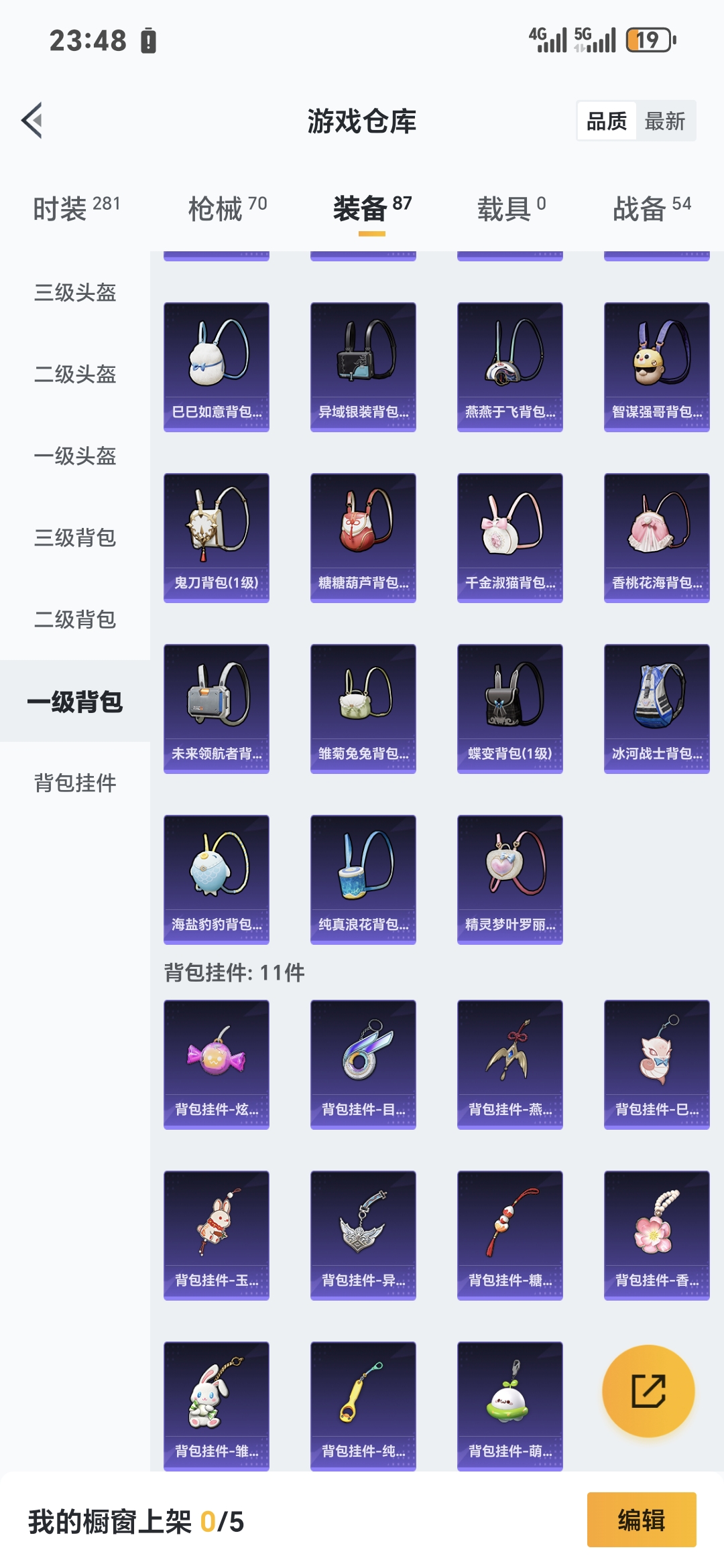Sort items by 最新
The height and width of the screenshot is (1568, 724).
pos(664,121)
